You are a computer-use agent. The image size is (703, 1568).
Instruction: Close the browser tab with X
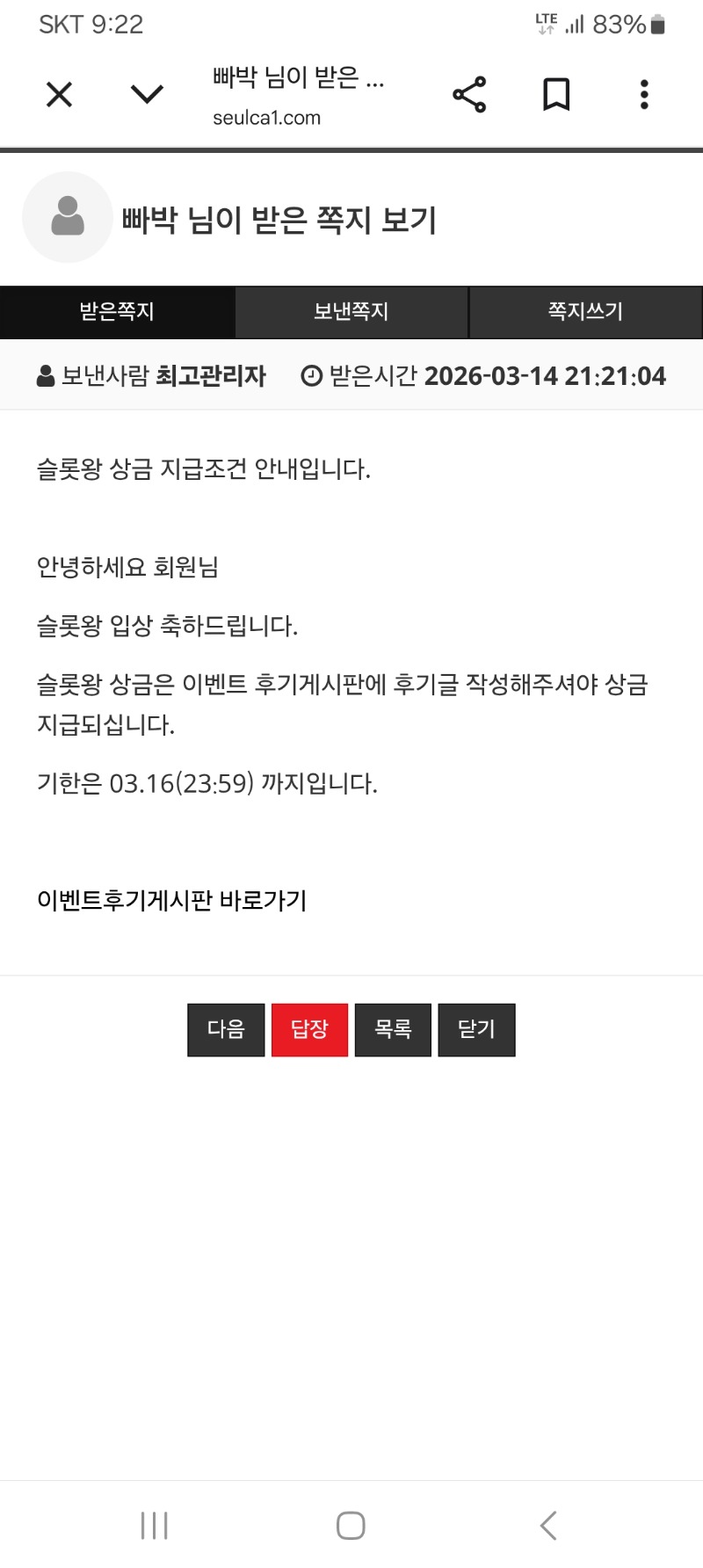click(x=59, y=94)
